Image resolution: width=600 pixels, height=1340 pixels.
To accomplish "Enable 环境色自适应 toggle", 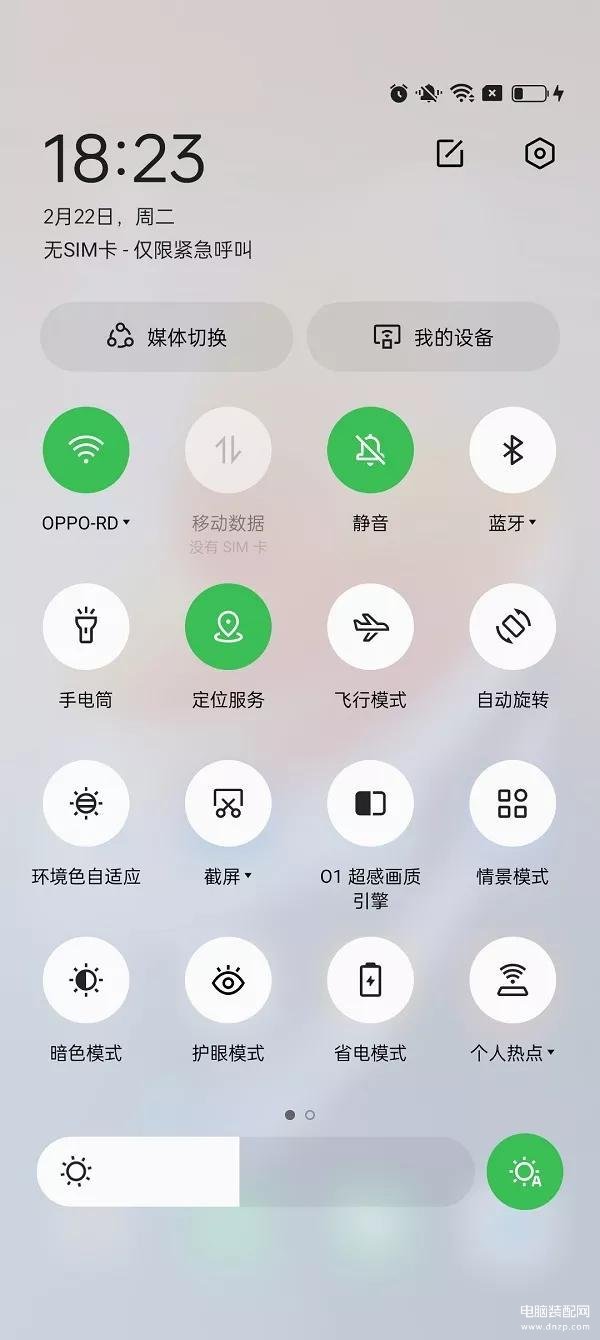I will click(x=86, y=803).
